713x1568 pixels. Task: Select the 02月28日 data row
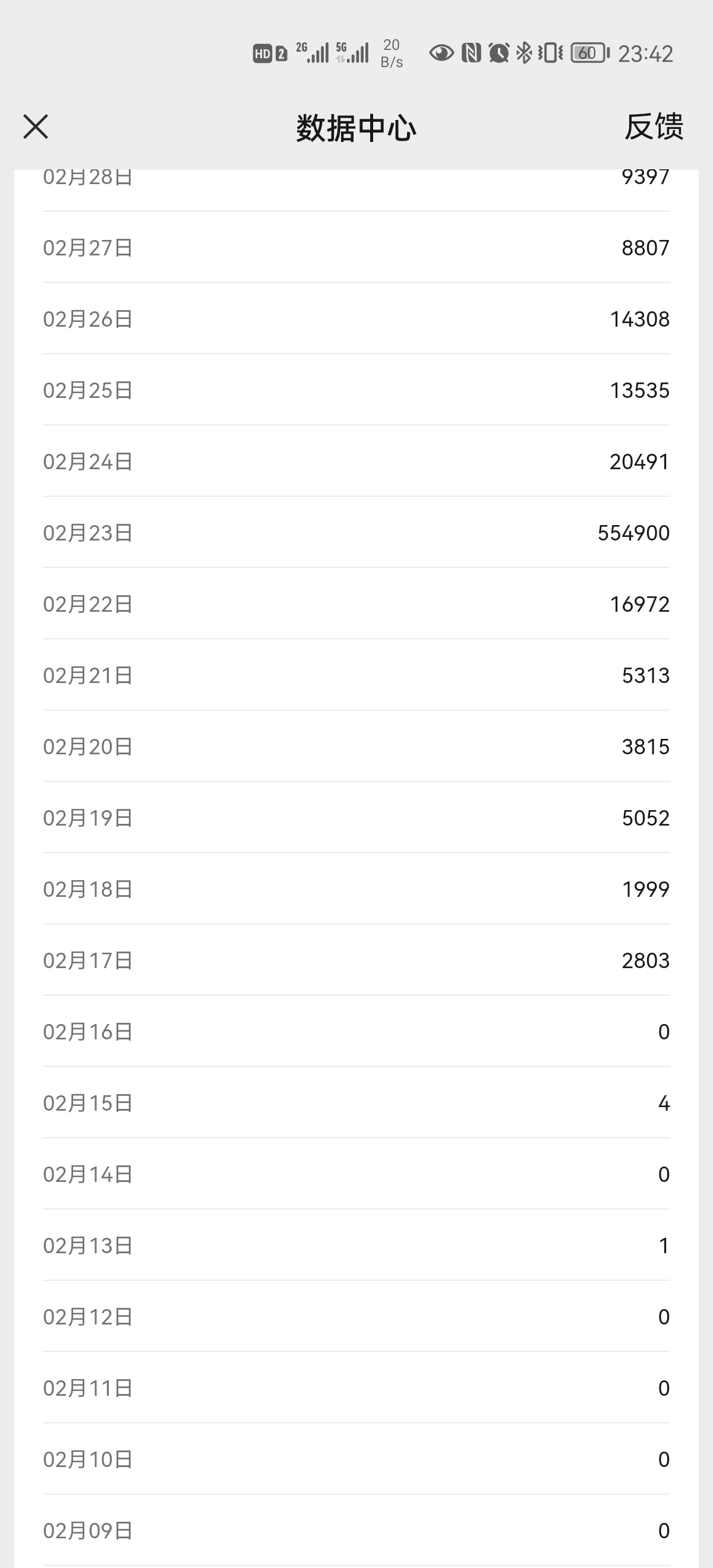[356, 176]
